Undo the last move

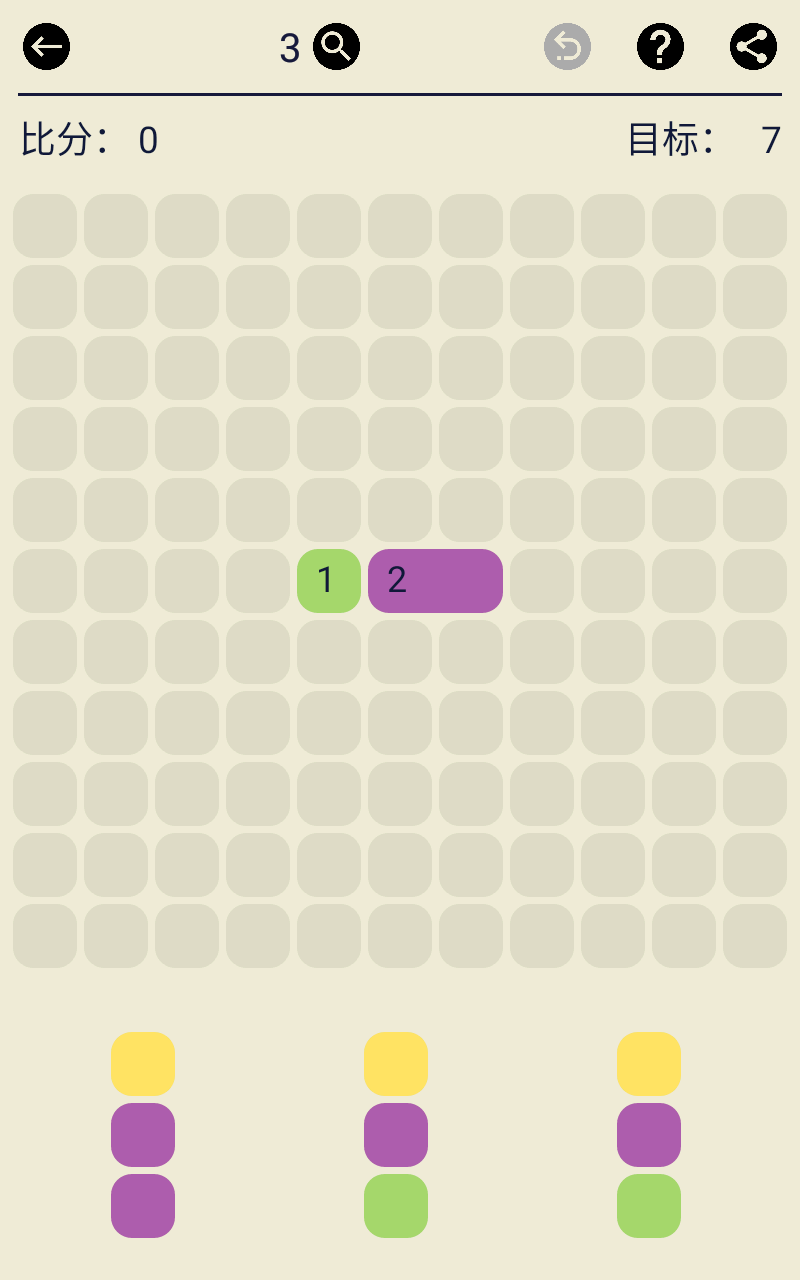(567, 47)
